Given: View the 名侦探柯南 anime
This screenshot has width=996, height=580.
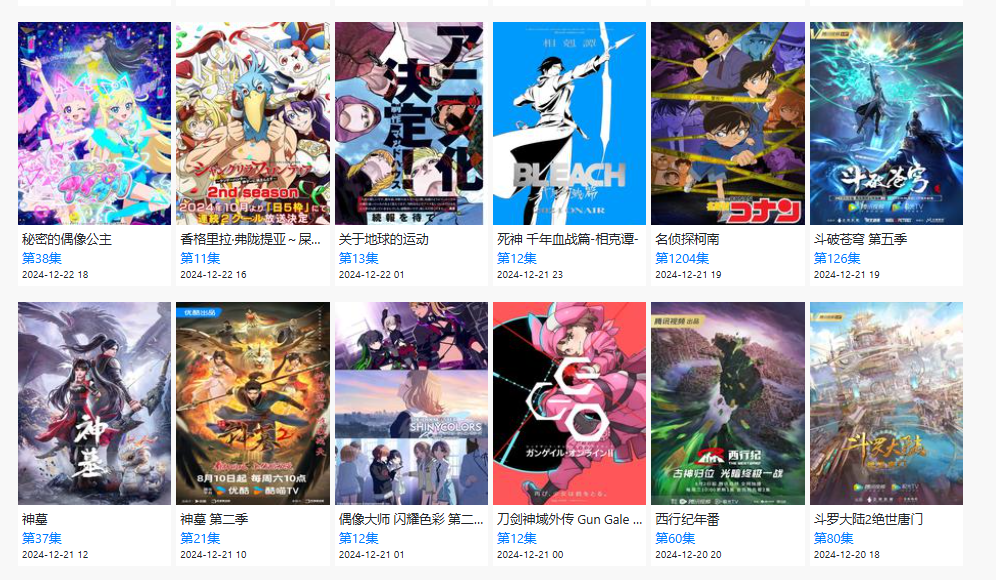Looking at the screenshot, I should coord(727,125).
